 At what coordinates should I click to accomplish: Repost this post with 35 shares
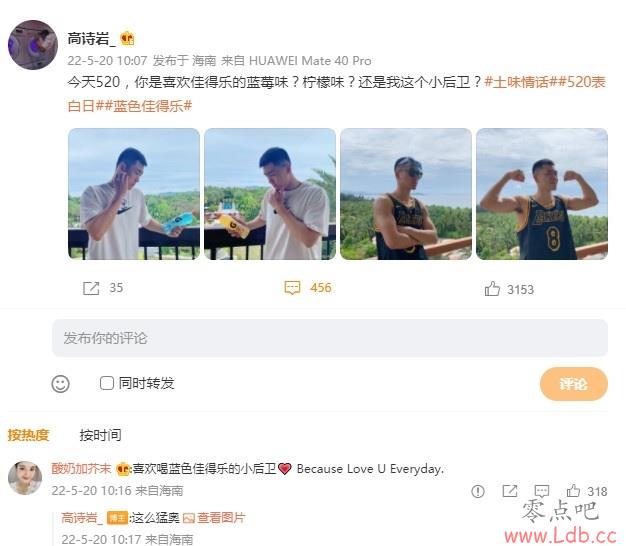pyautogui.click(x=92, y=288)
